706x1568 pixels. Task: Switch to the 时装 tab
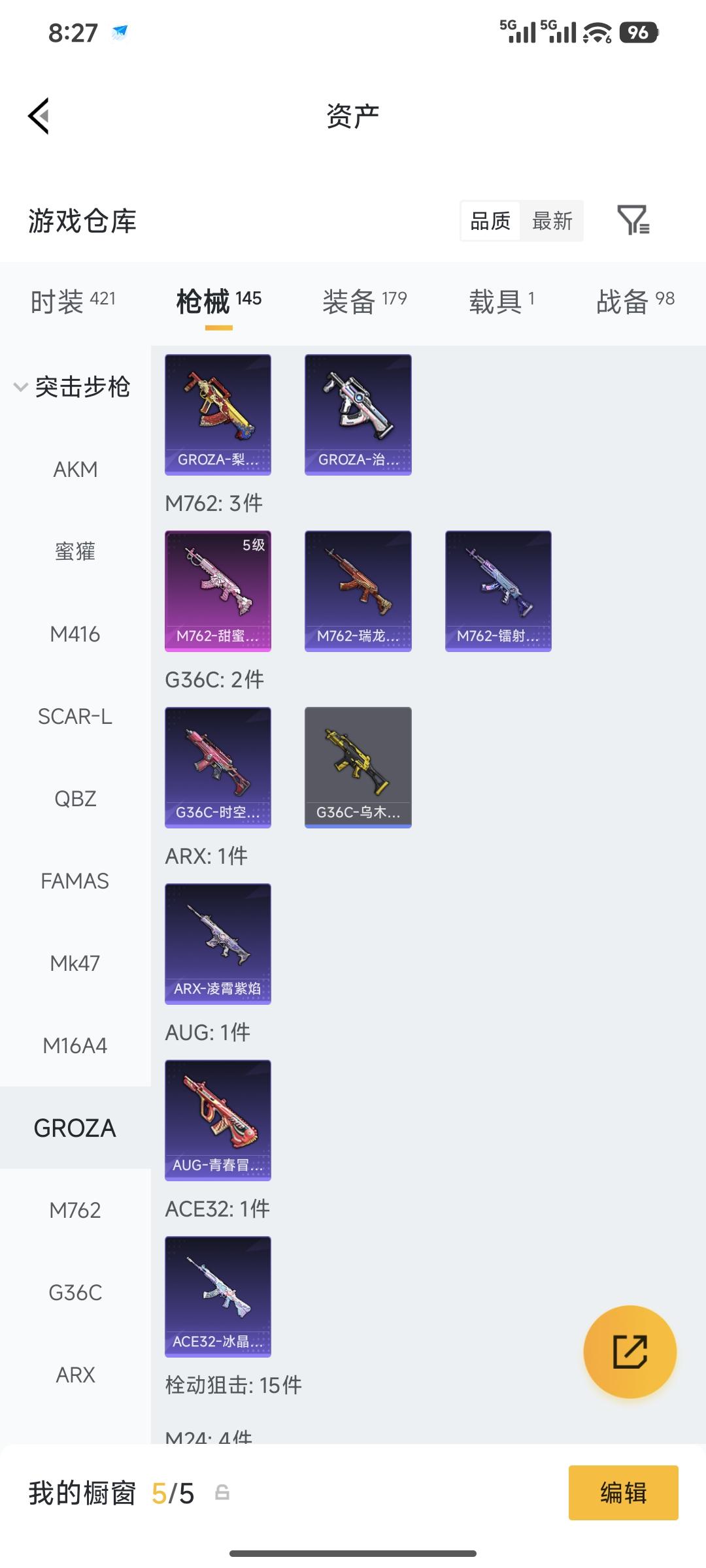(73, 301)
